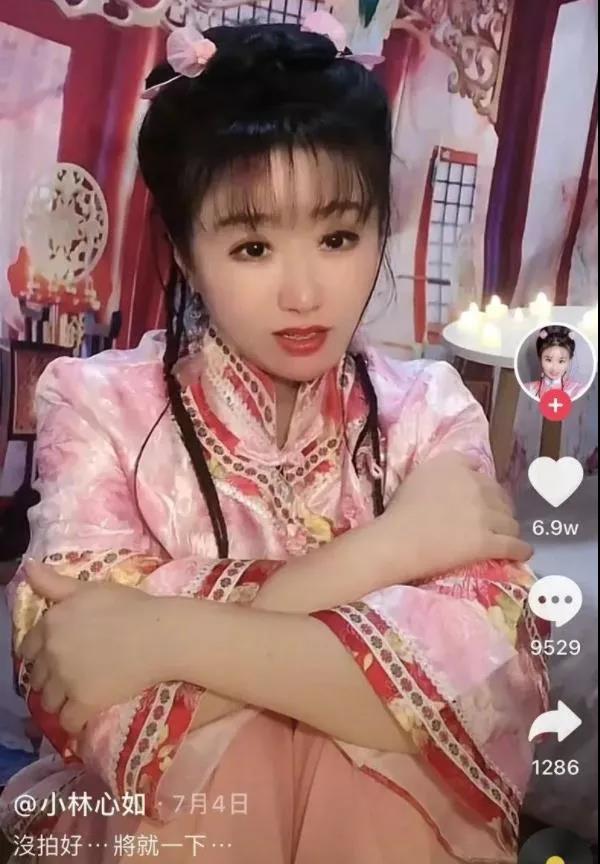
Task: Open the creator's profile avatar
Action: point(555,362)
